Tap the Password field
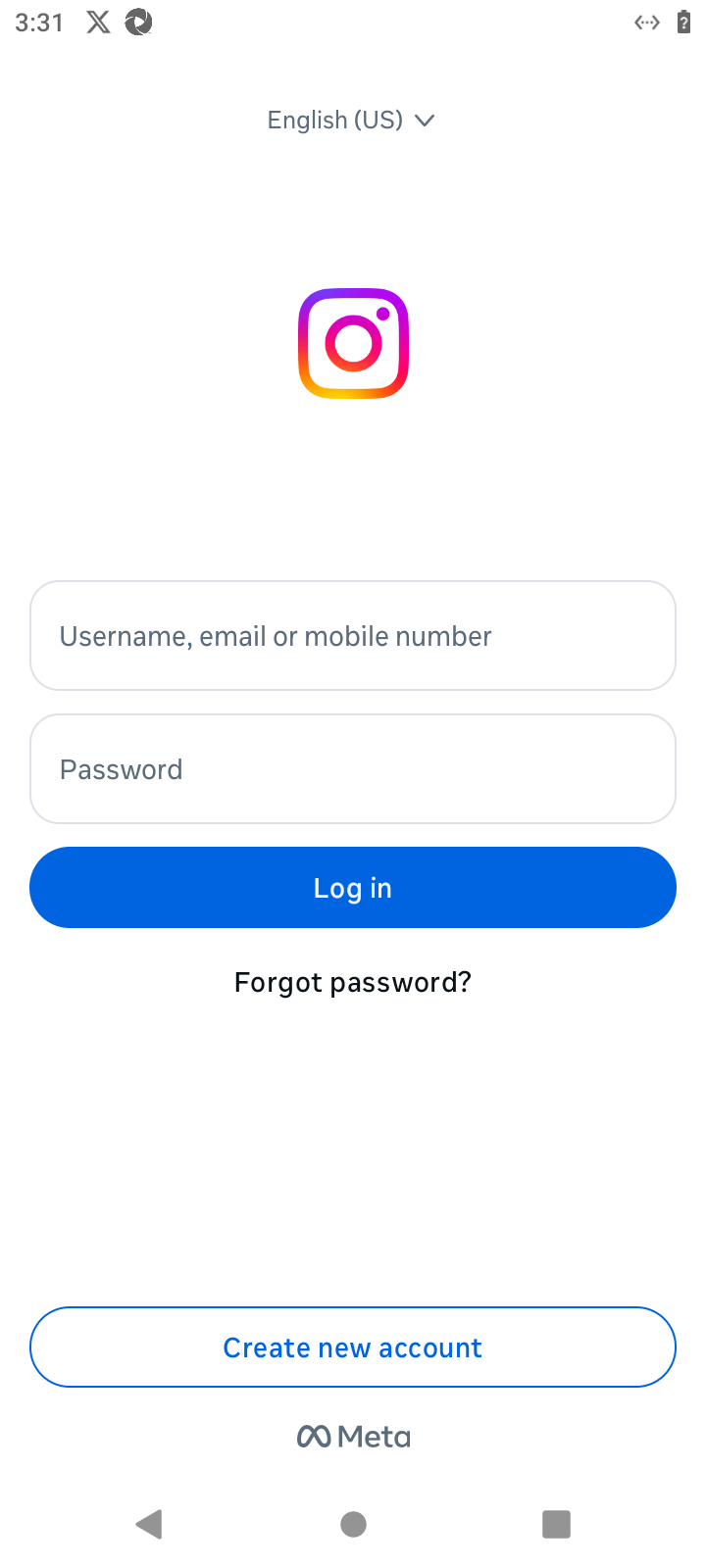706x1568 pixels. (353, 769)
